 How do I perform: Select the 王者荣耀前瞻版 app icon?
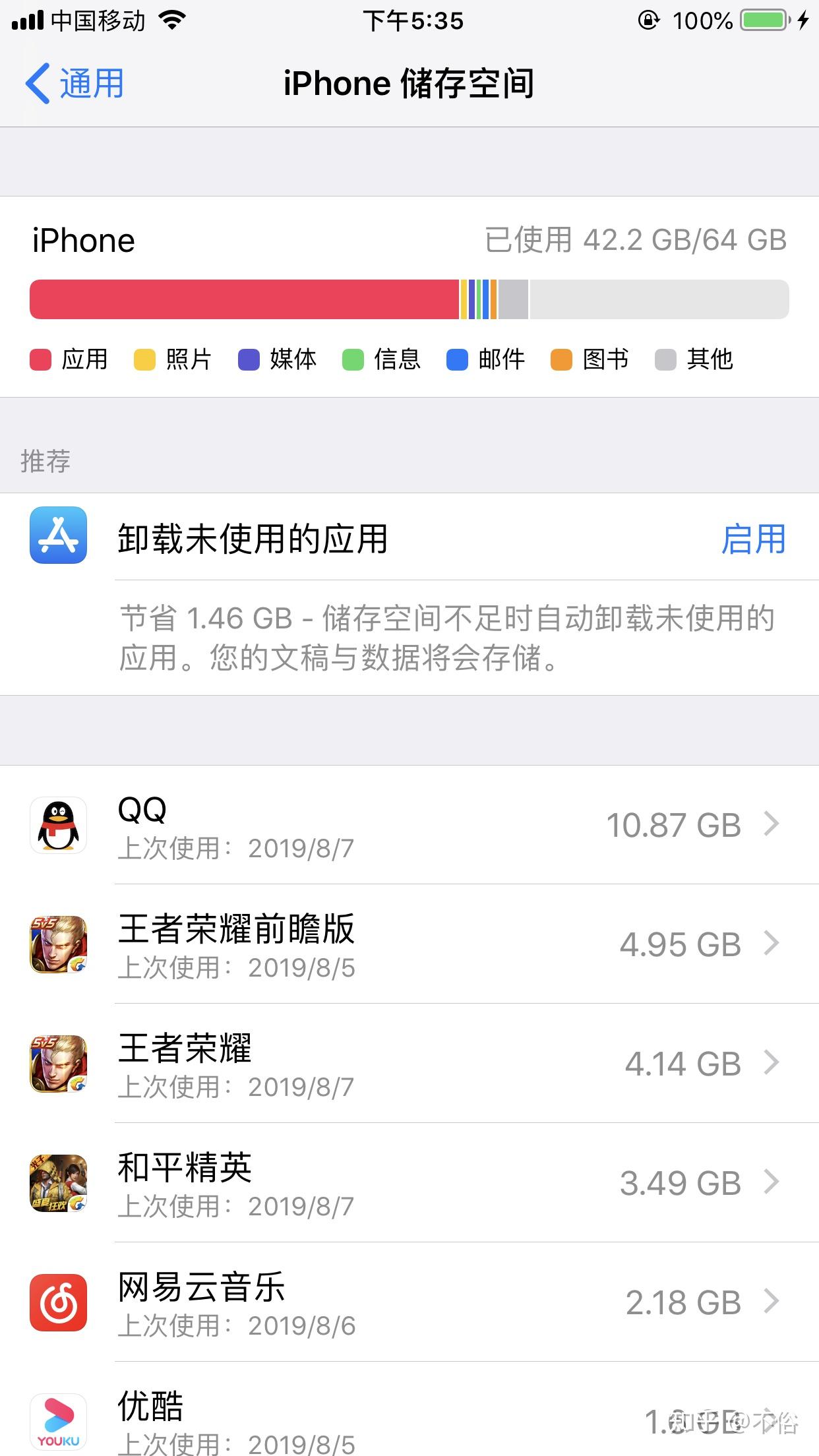click(58, 946)
